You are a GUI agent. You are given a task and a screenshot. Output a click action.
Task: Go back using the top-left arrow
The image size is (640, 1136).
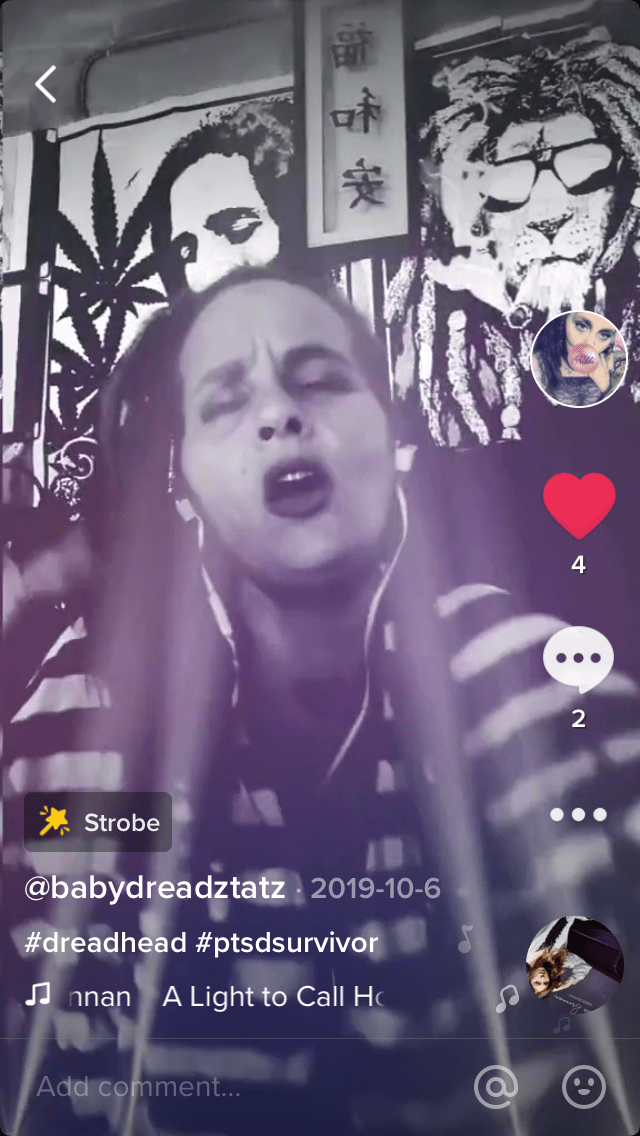coord(46,85)
